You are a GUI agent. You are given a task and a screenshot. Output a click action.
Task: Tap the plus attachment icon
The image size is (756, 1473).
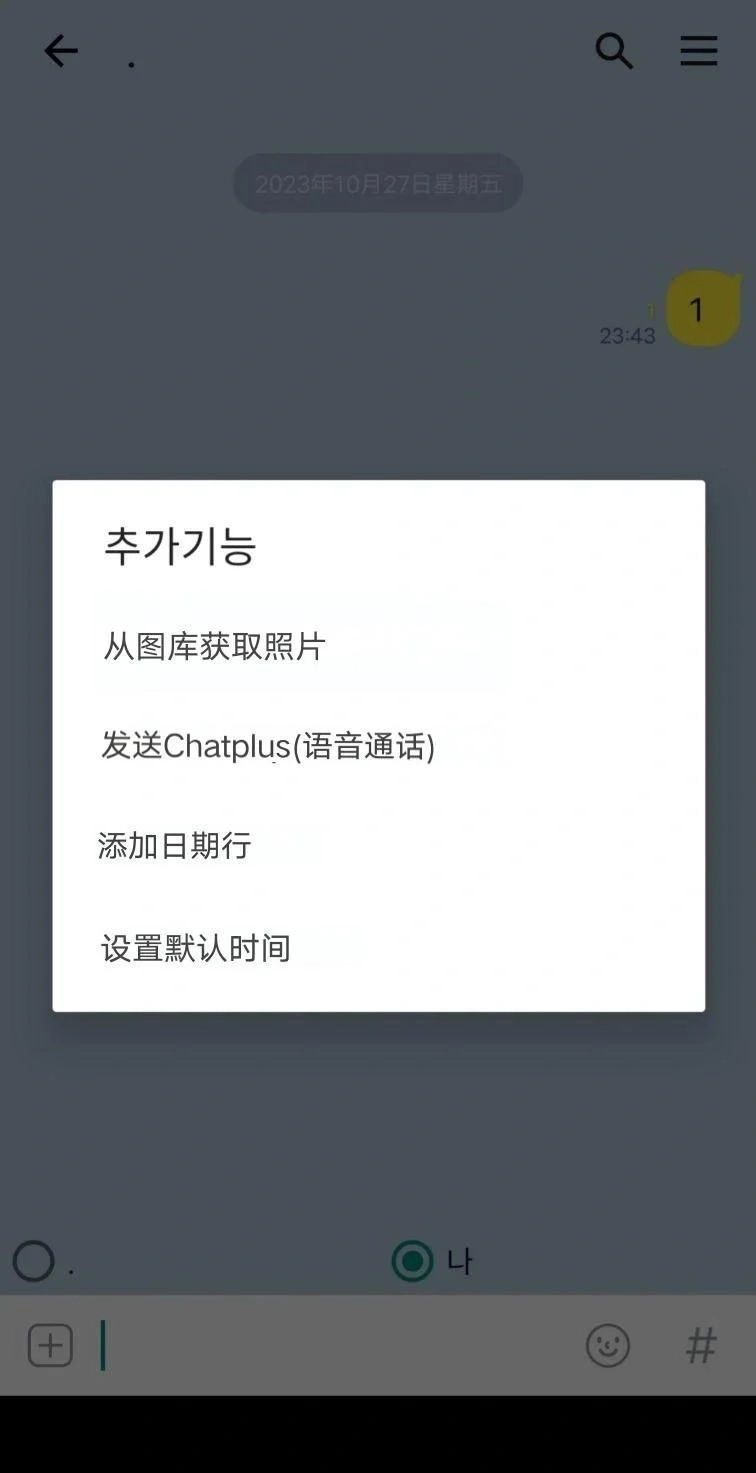point(50,1345)
